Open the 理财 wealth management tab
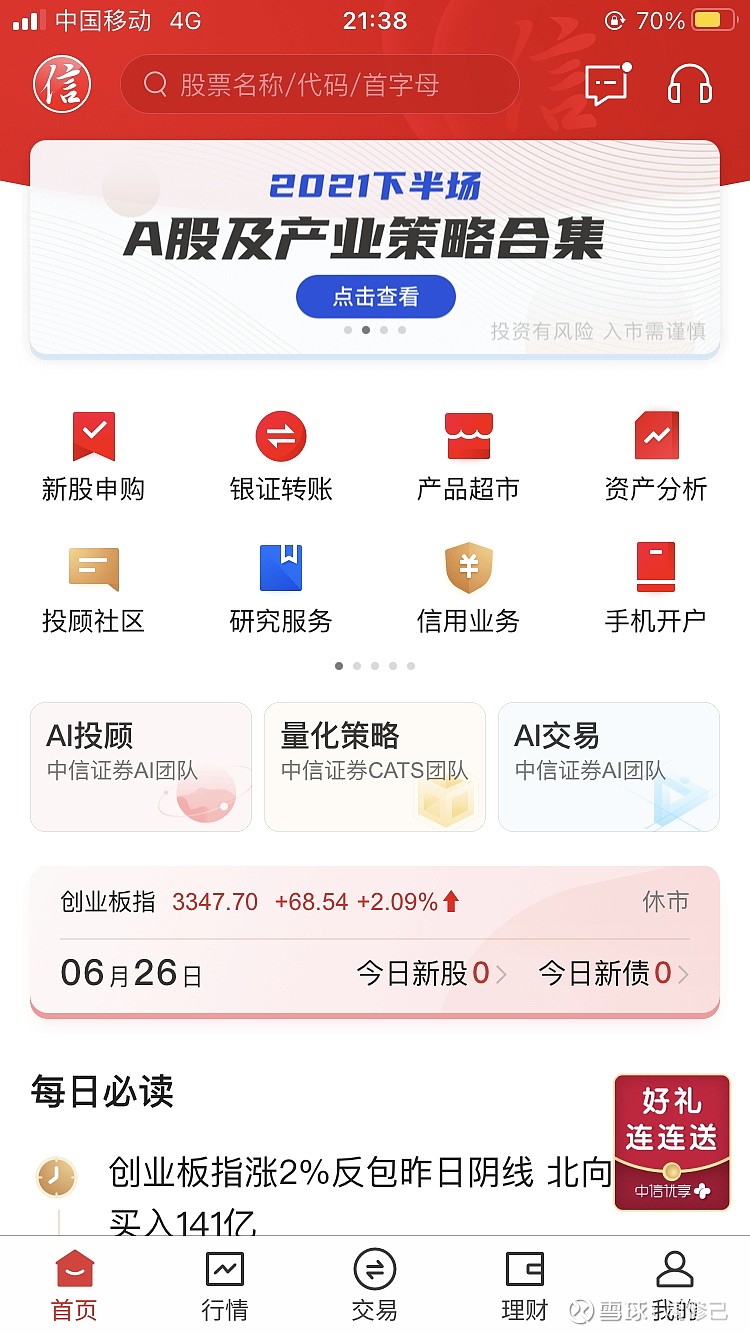 (525, 1285)
